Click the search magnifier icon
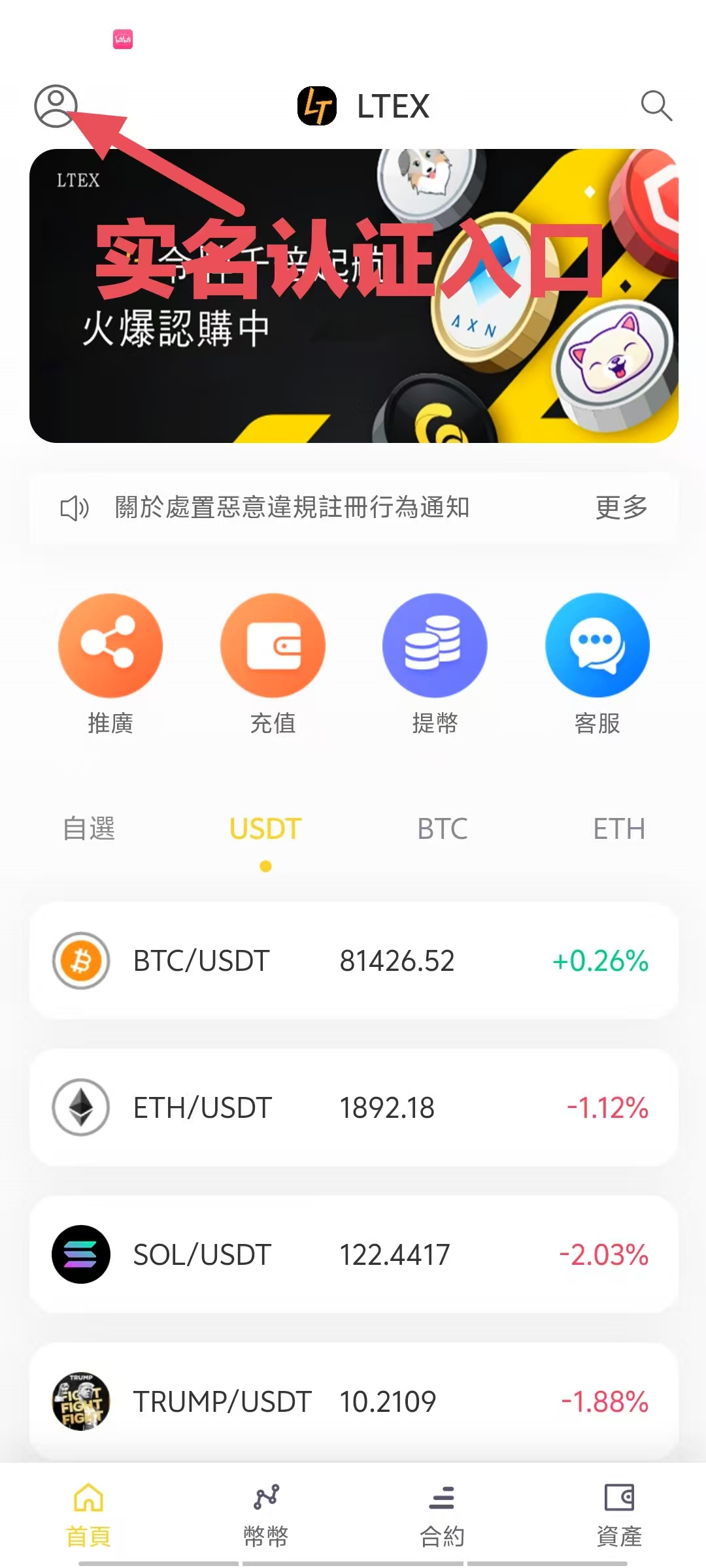This screenshot has width=706, height=1568. pos(657,106)
